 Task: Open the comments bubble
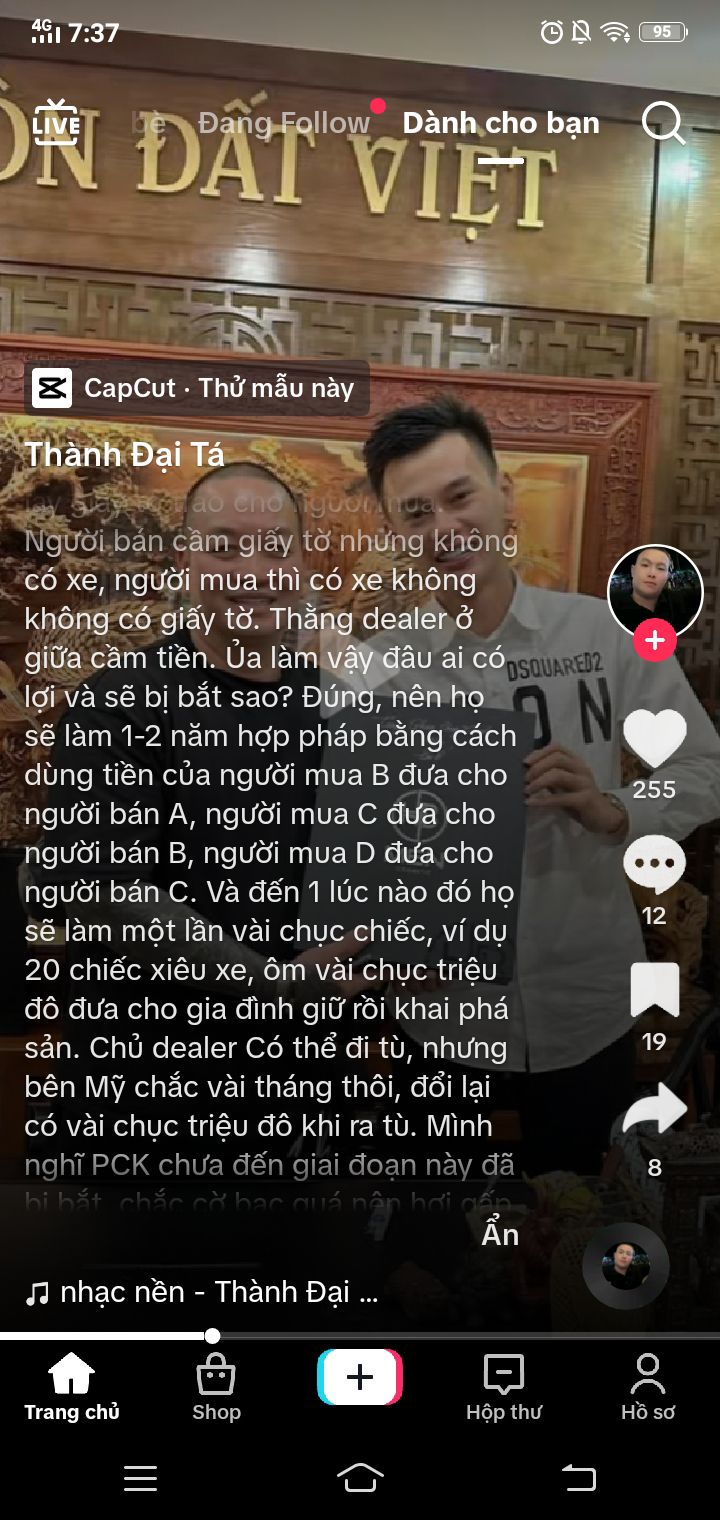[655, 866]
